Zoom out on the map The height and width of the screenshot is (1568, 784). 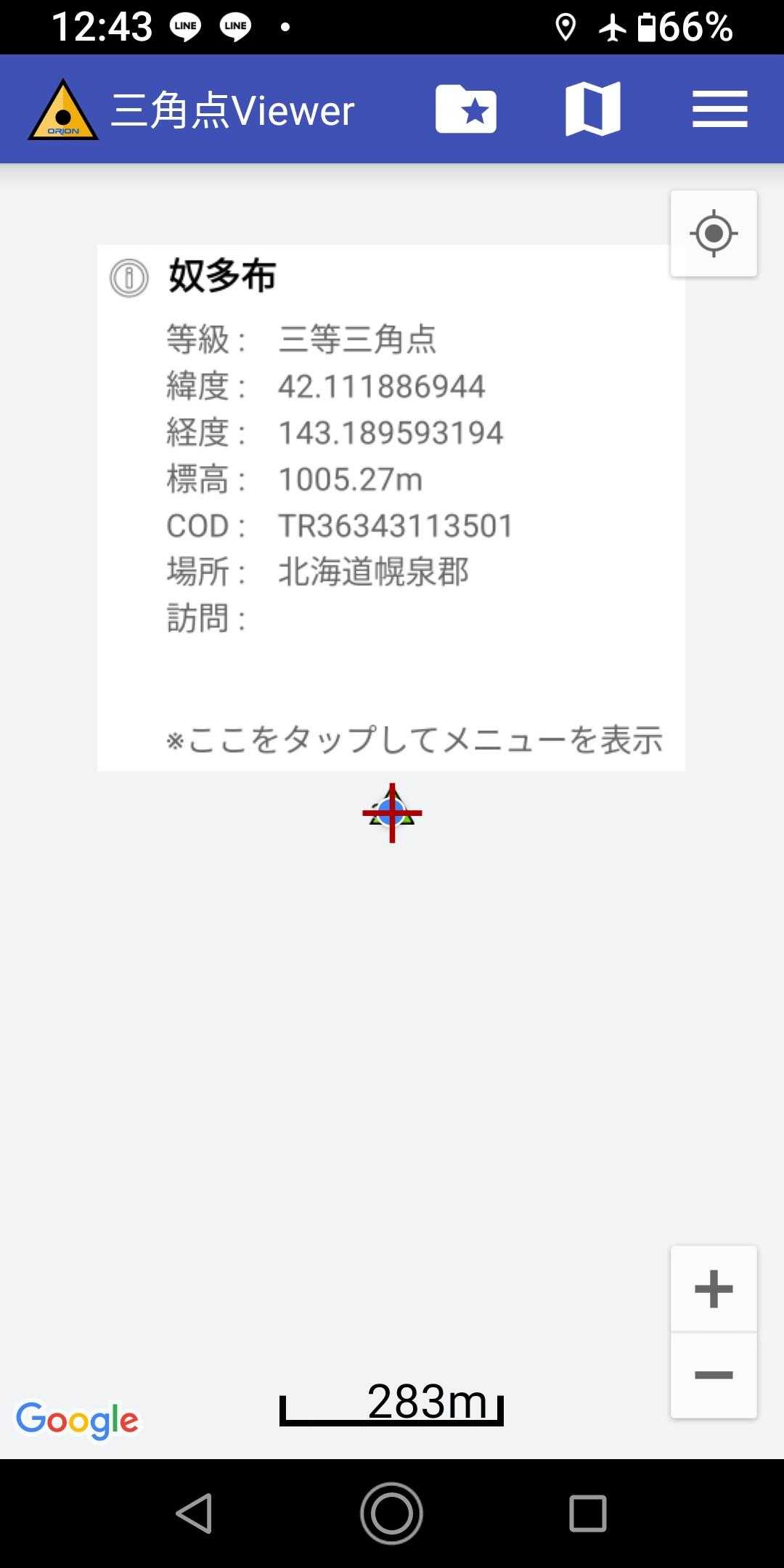click(714, 1375)
